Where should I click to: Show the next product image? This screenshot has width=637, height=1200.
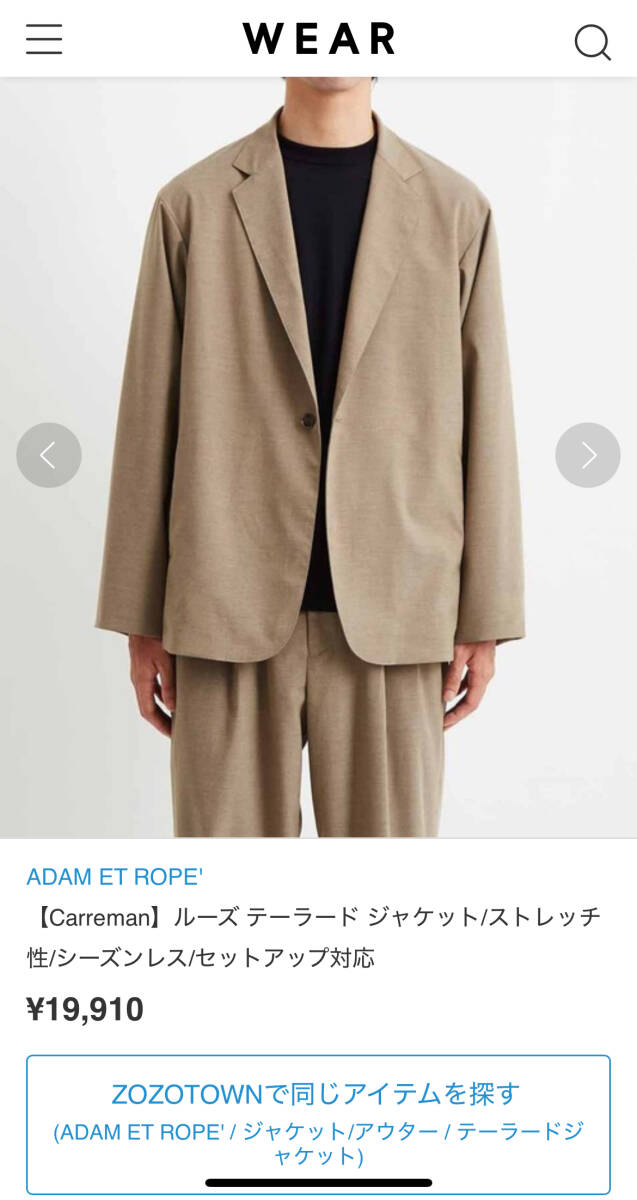click(588, 455)
